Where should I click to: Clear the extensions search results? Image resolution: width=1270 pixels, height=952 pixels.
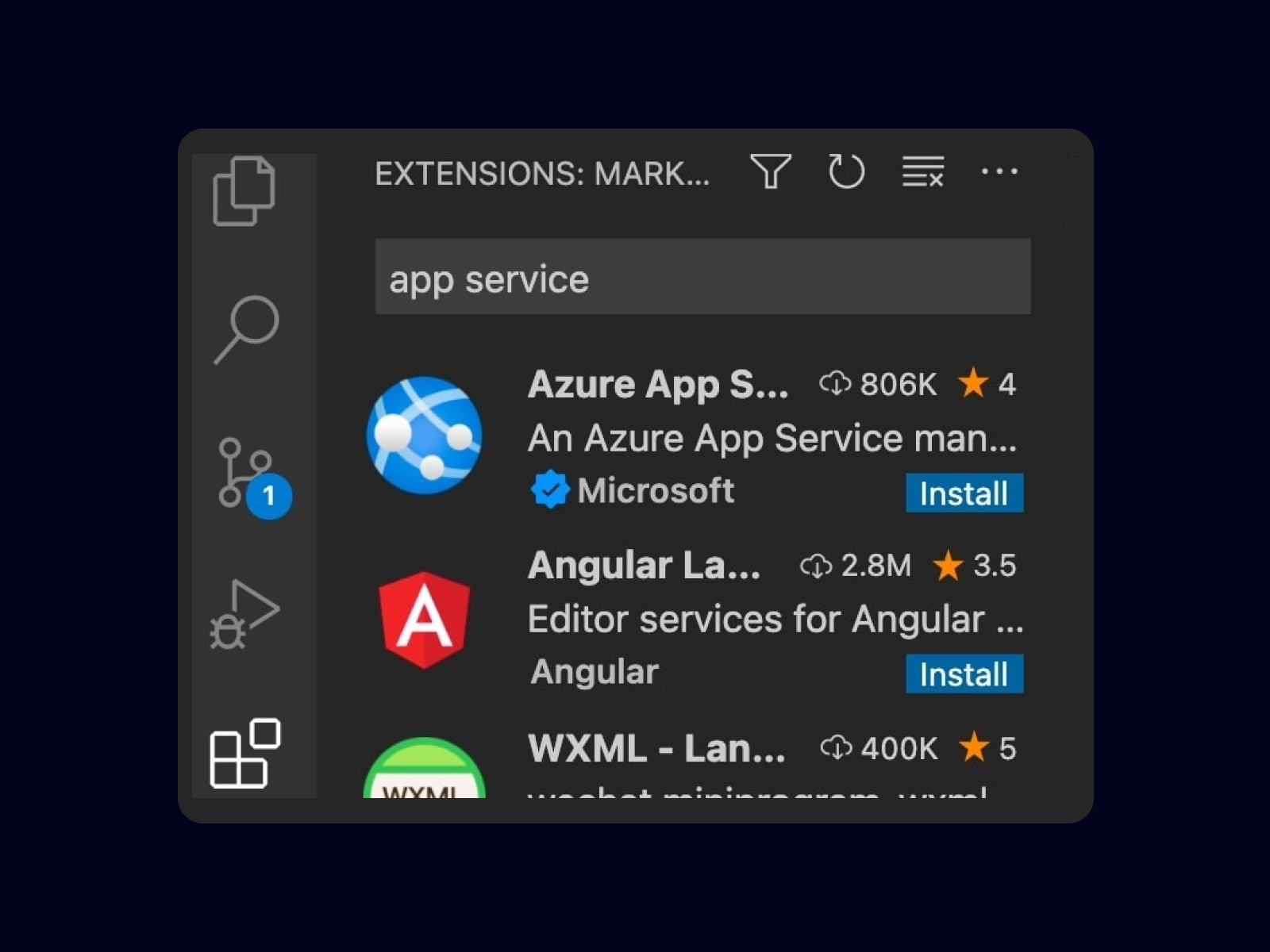[922, 171]
